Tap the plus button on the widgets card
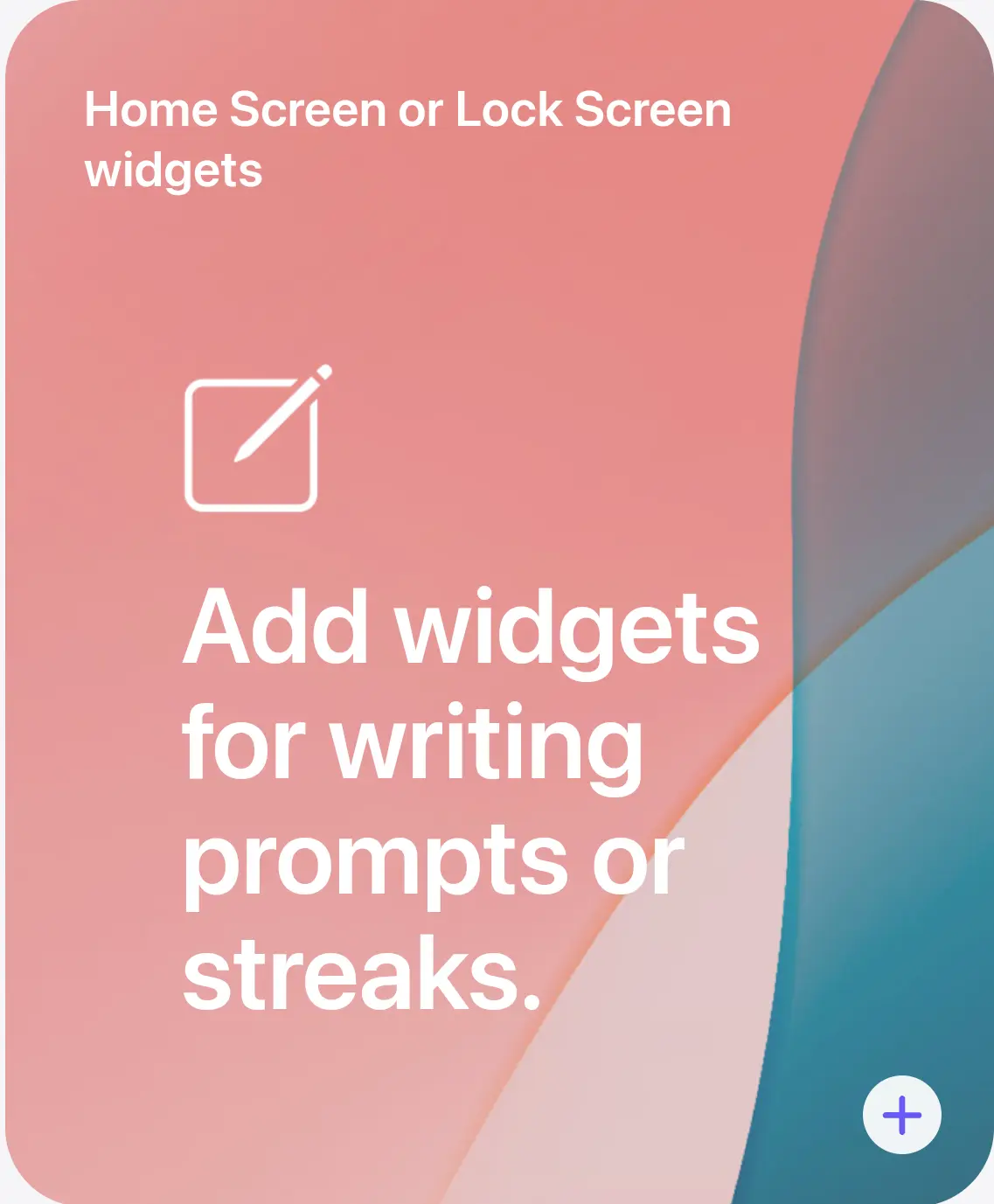The height and width of the screenshot is (1204, 994). click(901, 1115)
